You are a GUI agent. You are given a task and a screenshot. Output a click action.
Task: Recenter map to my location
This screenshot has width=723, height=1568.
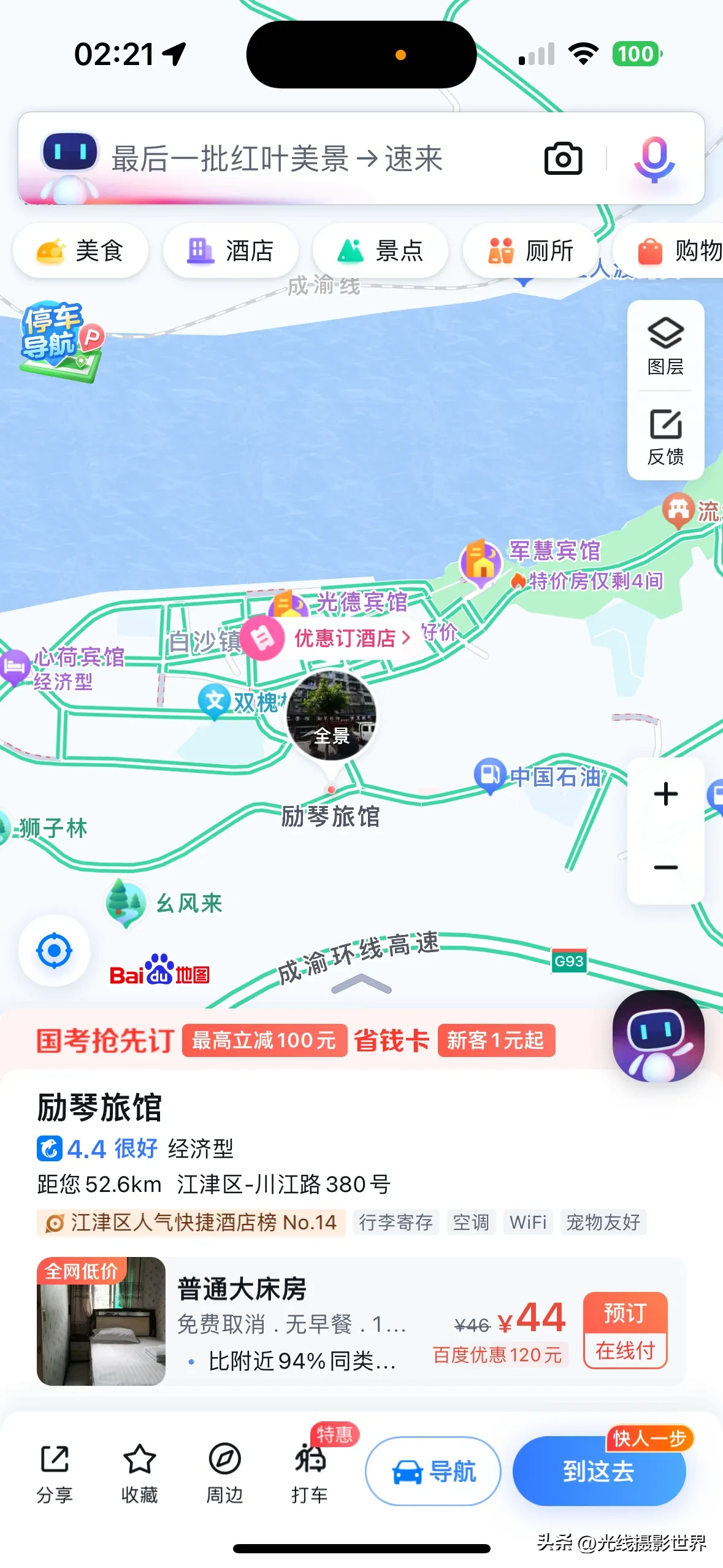[54, 951]
